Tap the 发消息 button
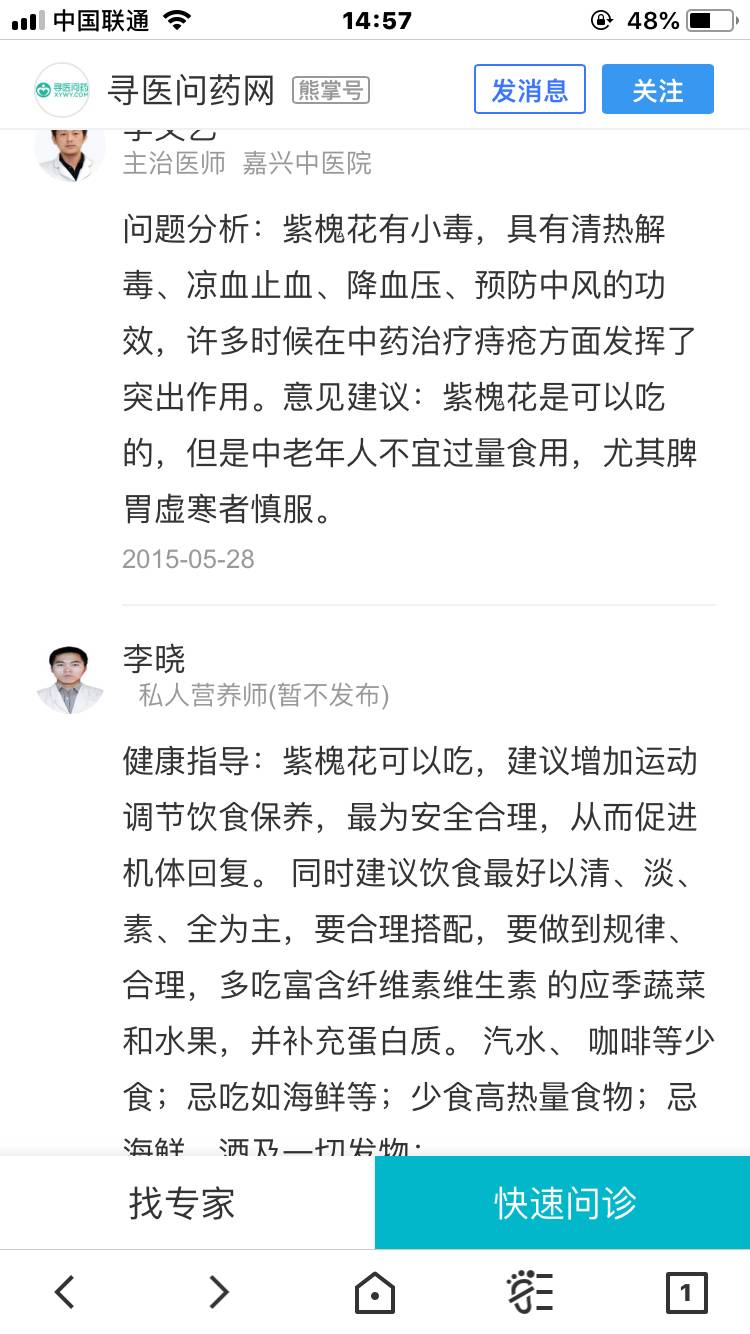The image size is (750, 1334). tap(529, 90)
